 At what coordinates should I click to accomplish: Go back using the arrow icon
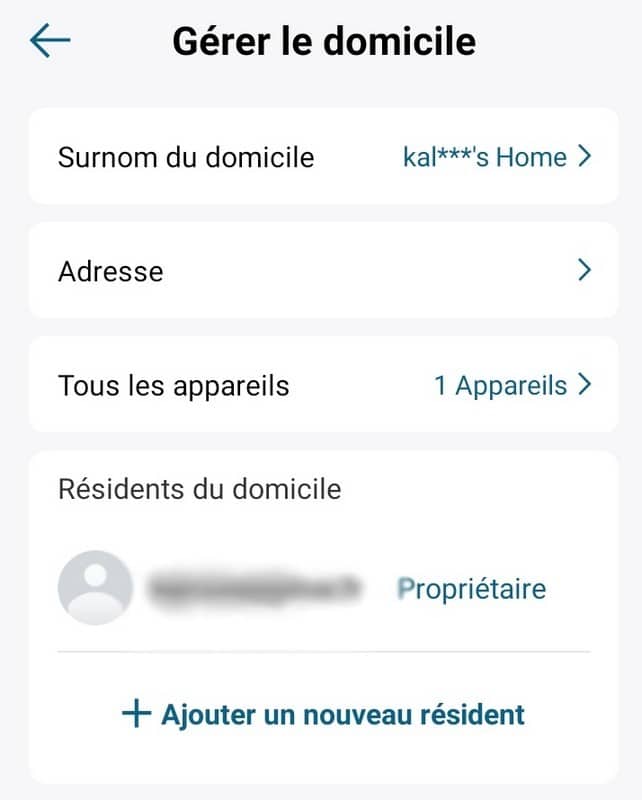pos(50,41)
